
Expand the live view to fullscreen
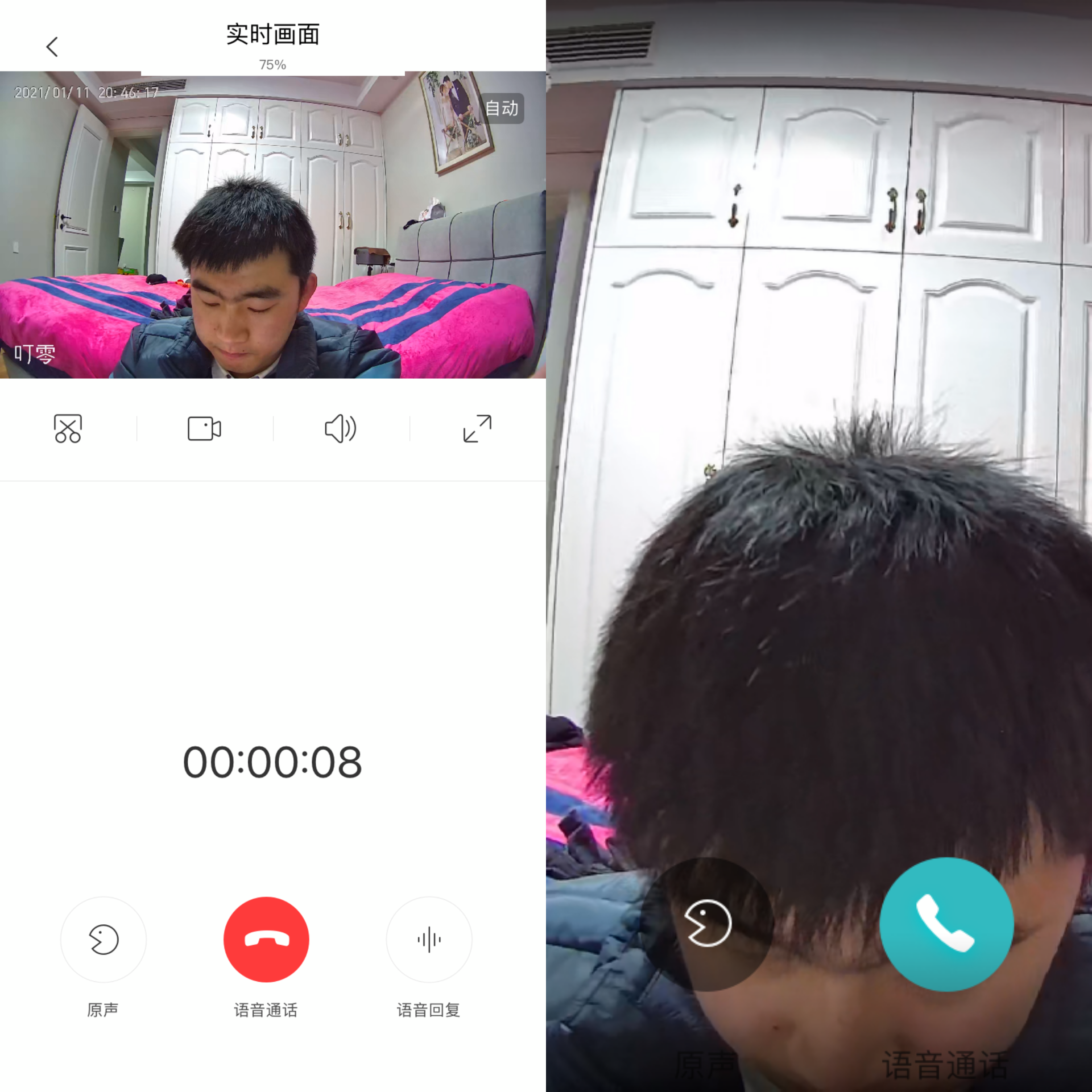click(x=477, y=428)
